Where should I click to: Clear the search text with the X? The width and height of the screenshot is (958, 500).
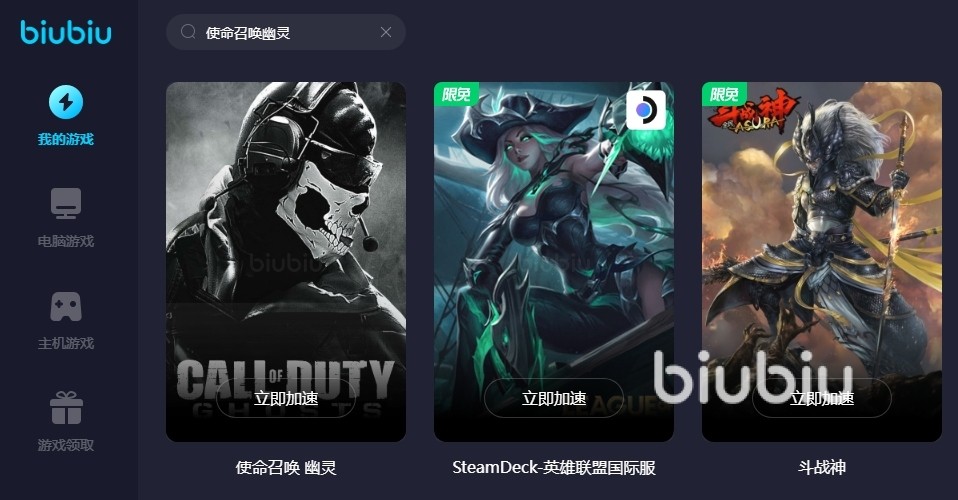386,32
